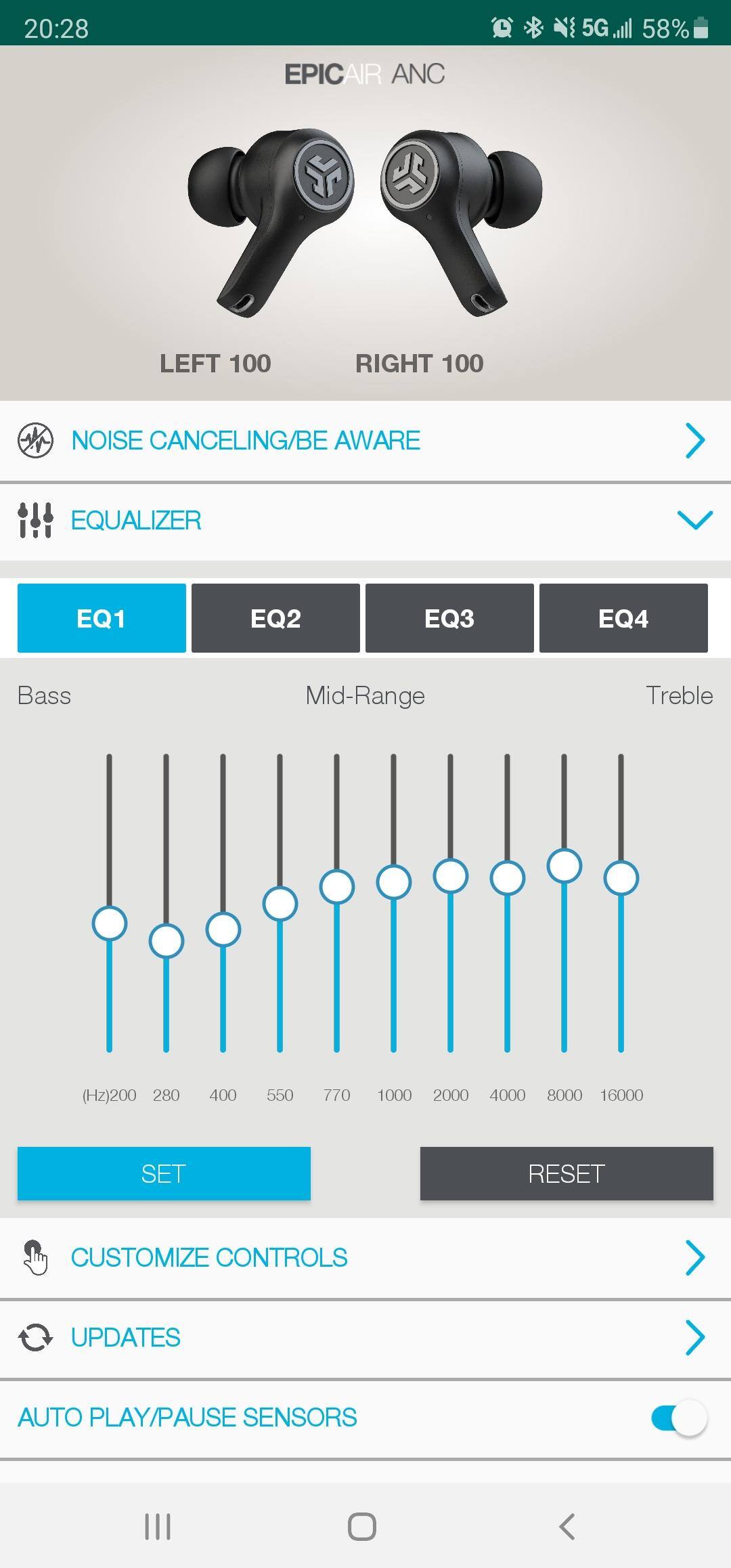Screen dimensions: 731x1568
Task: Tap the 200 Hz equalizer slider
Action: (110, 923)
